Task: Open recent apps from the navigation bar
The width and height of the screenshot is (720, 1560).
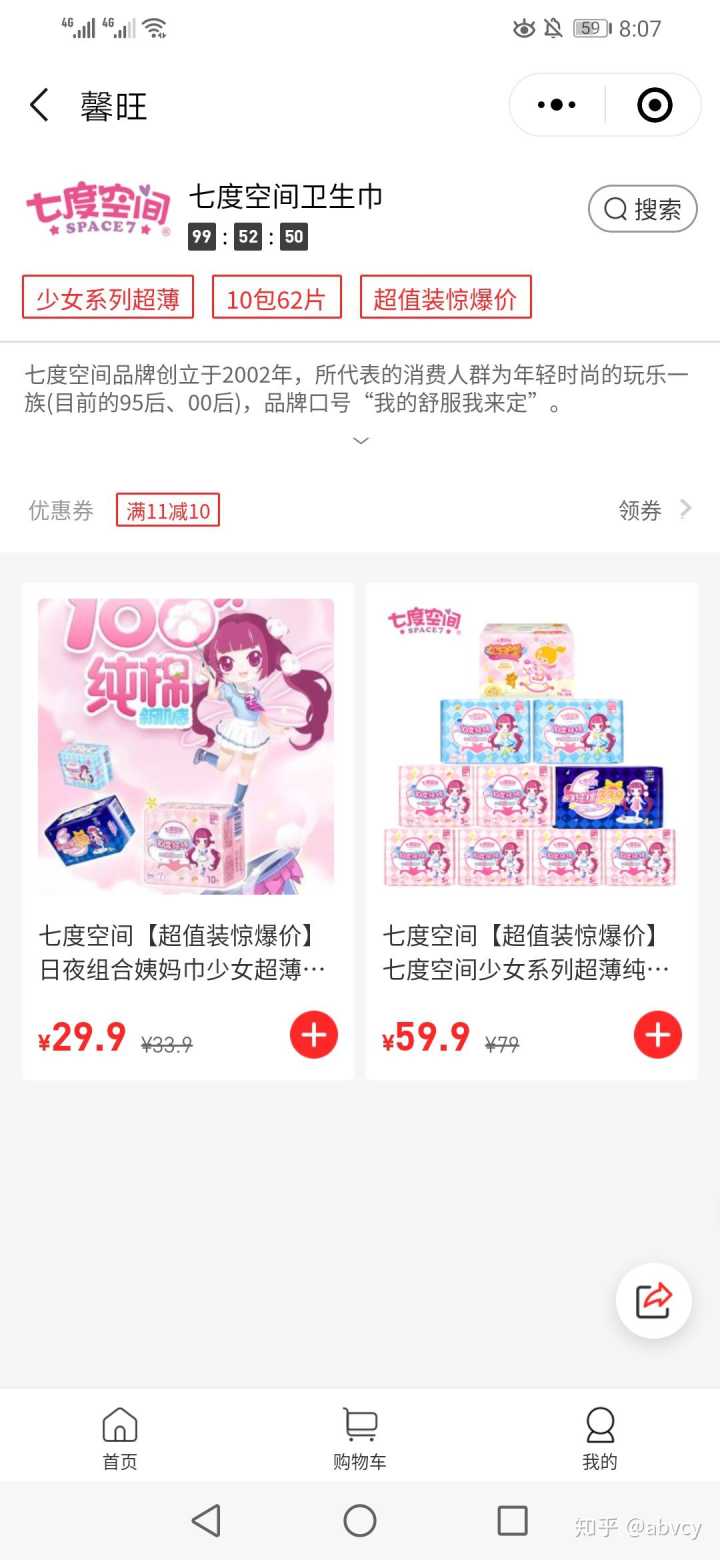Action: coord(512,1521)
